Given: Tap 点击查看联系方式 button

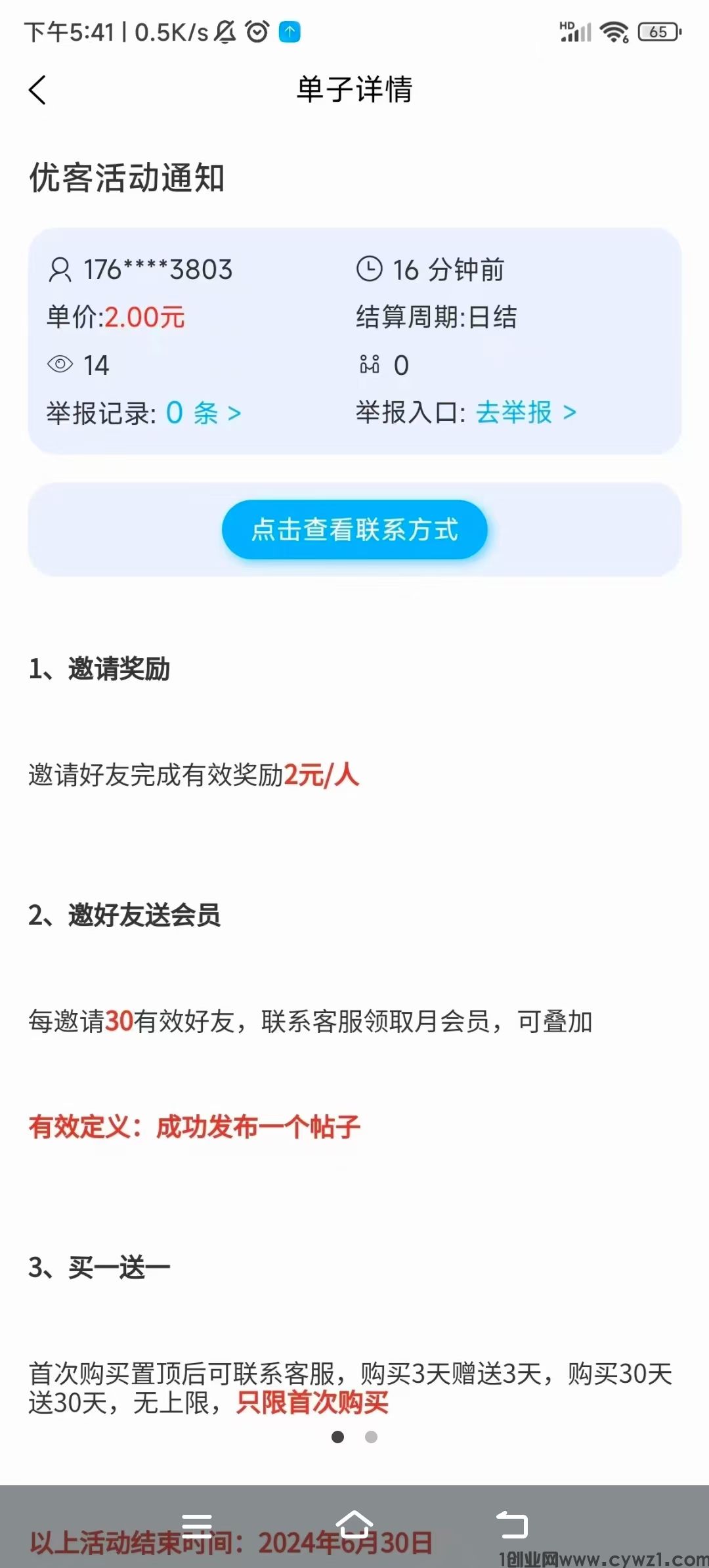Looking at the screenshot, I should coord(354,530).
